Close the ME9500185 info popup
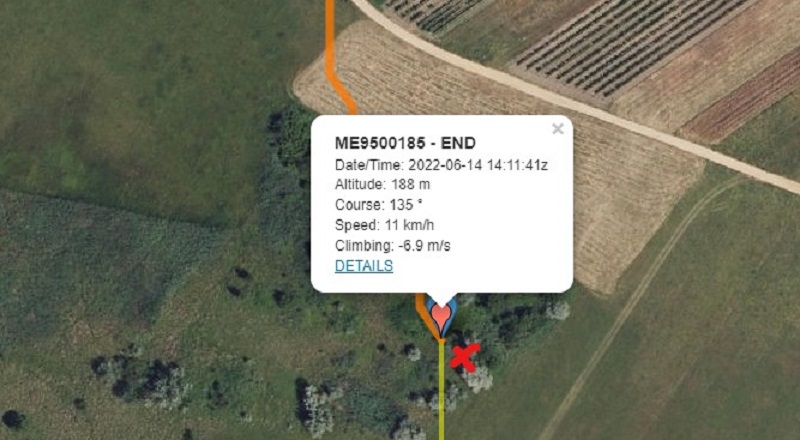800x440 pixels. (x=557, y=128)
